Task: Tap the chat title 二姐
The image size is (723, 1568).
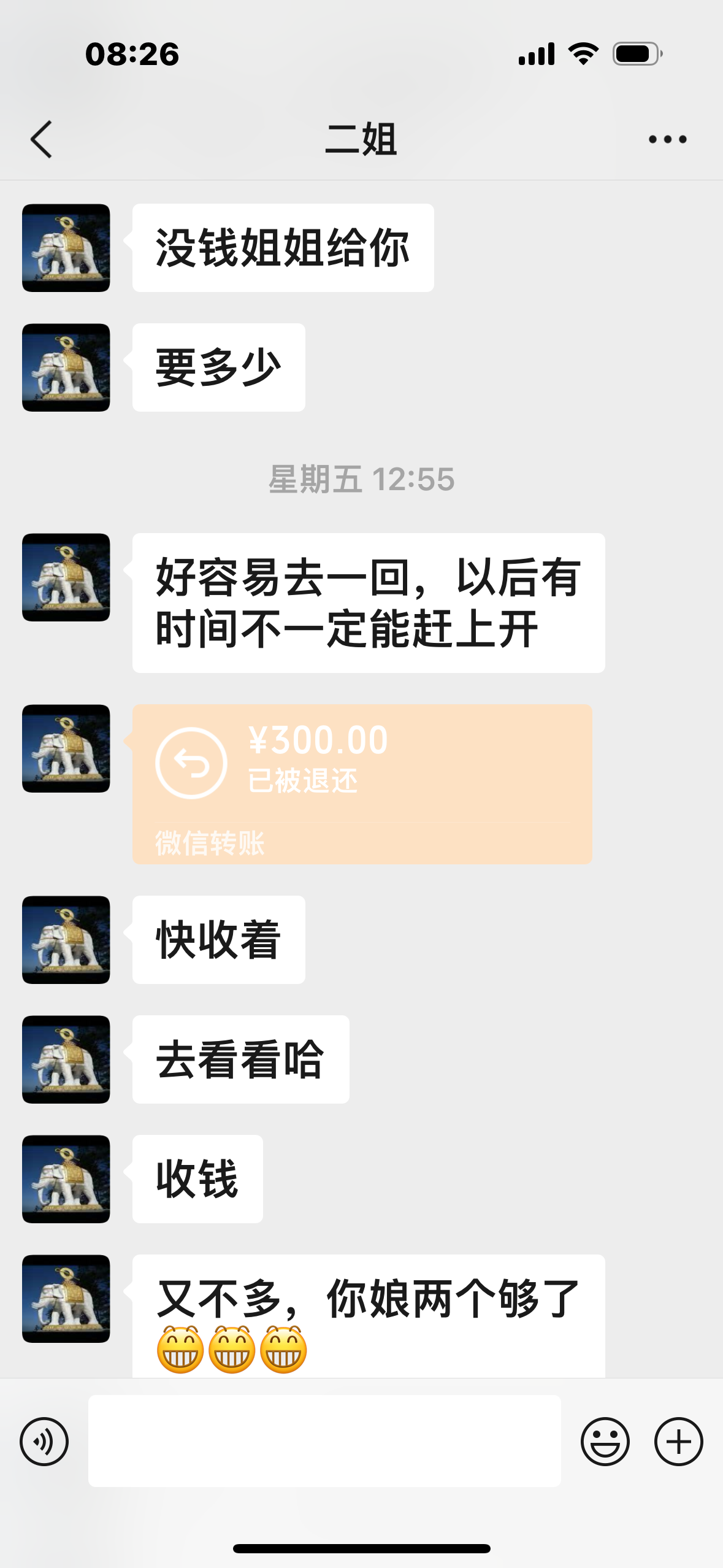Action: click(361, 140)
